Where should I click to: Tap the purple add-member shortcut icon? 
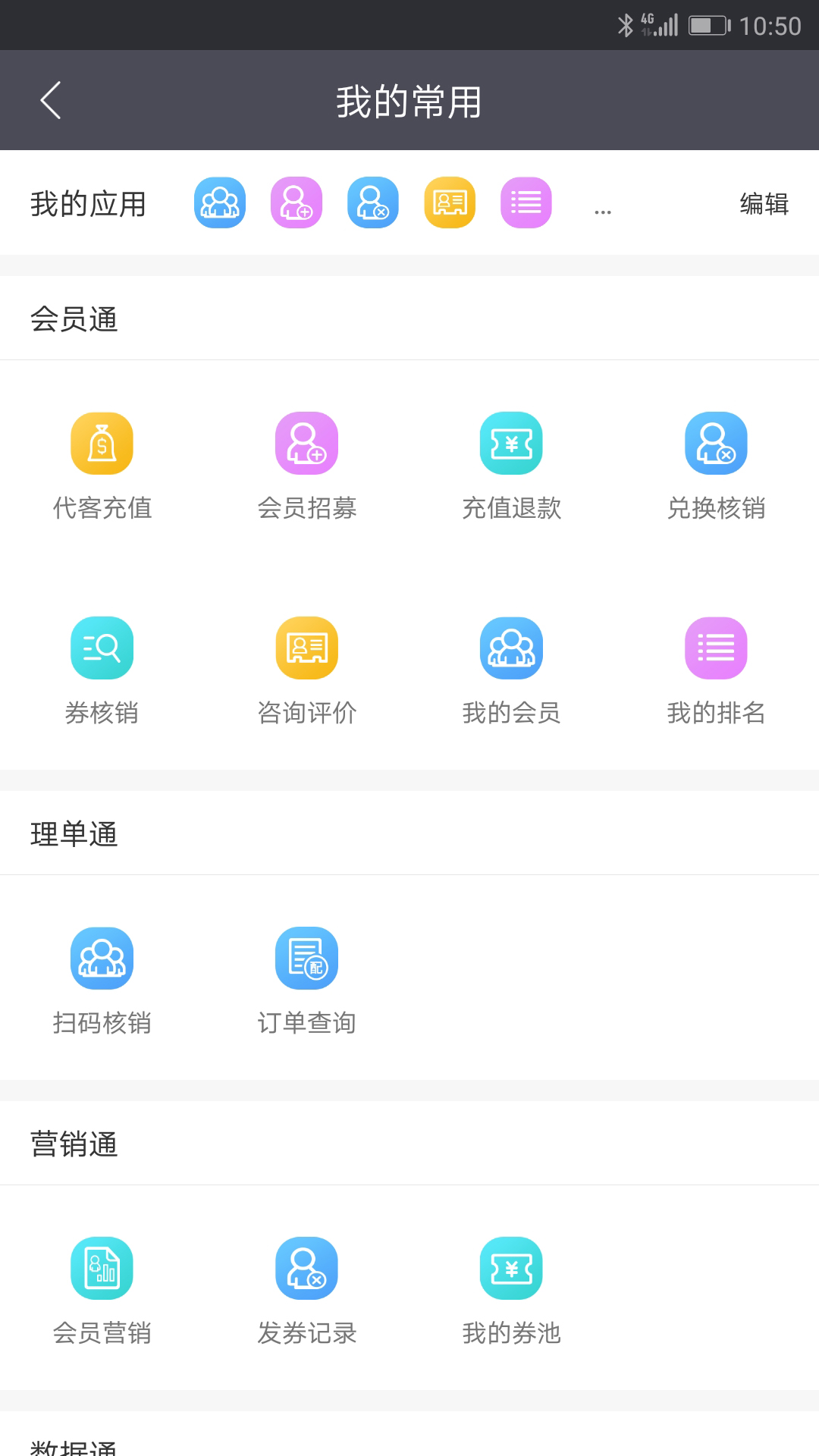pos(296,202)
